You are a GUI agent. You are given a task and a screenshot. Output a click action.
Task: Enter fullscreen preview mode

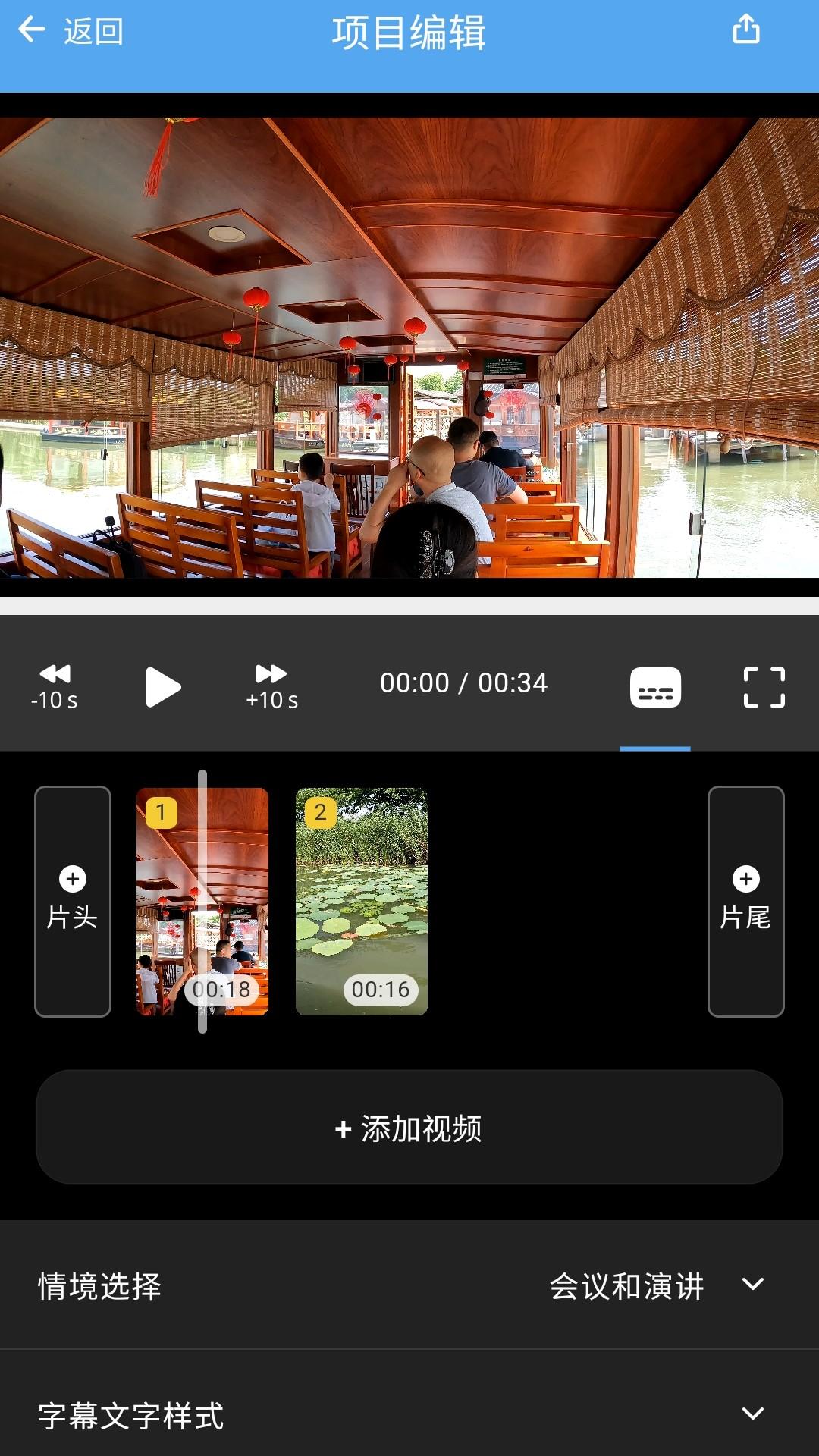(764, 686)
